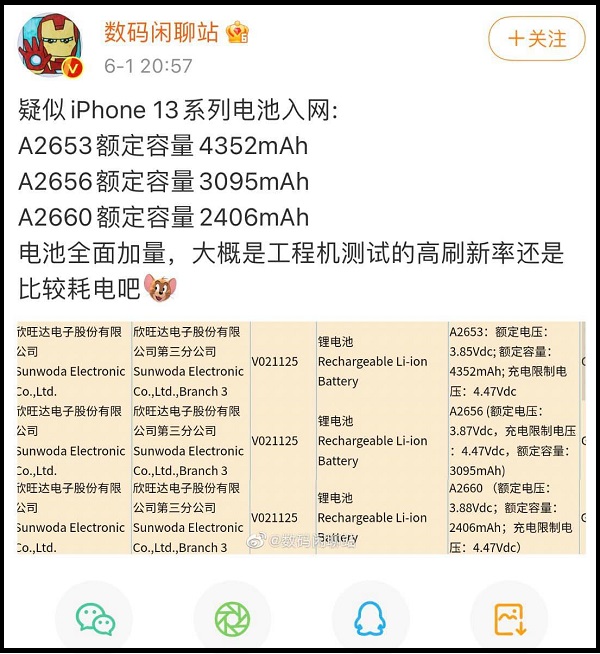Share the post to QQ
Screen dimensions: 600x654
point(371,619)
